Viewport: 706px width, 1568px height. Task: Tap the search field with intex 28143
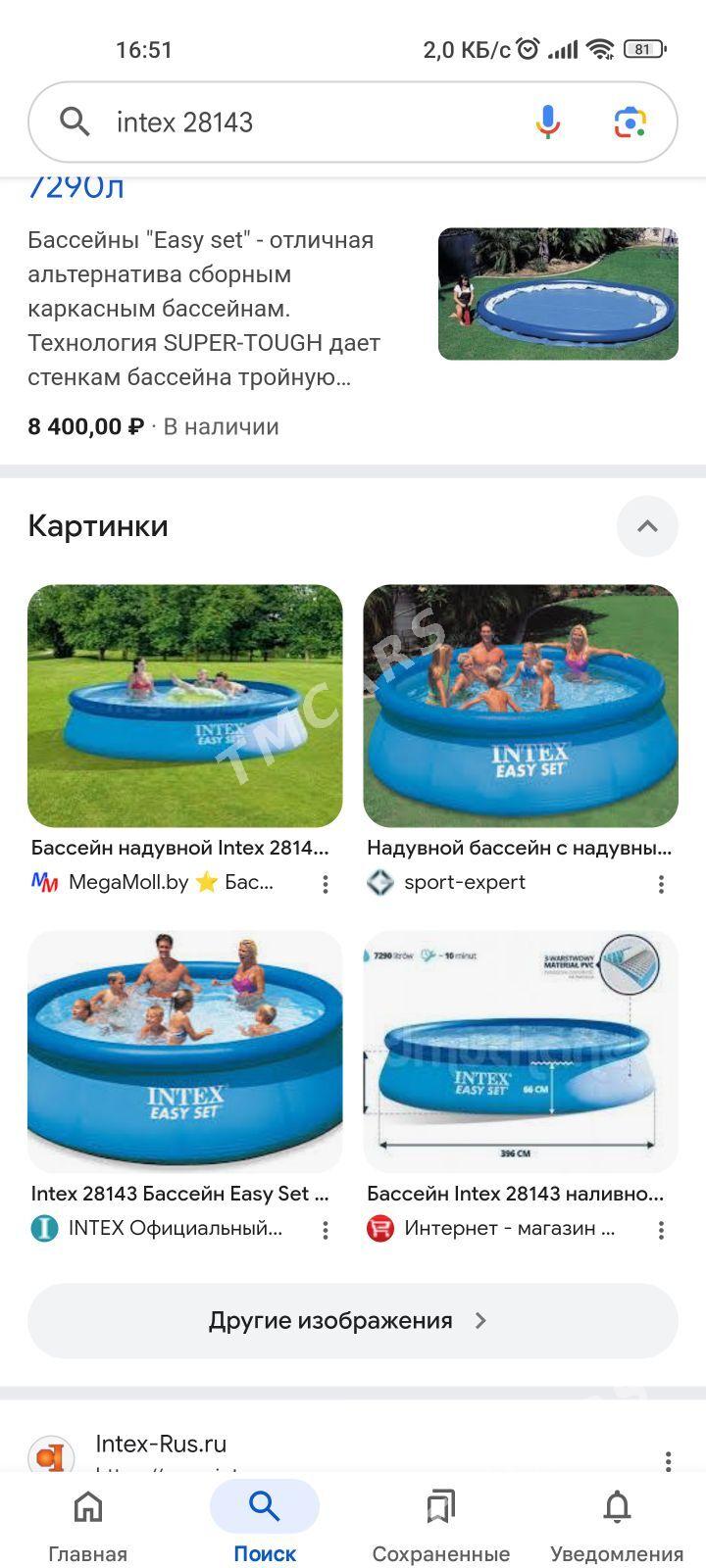point(294,122)
